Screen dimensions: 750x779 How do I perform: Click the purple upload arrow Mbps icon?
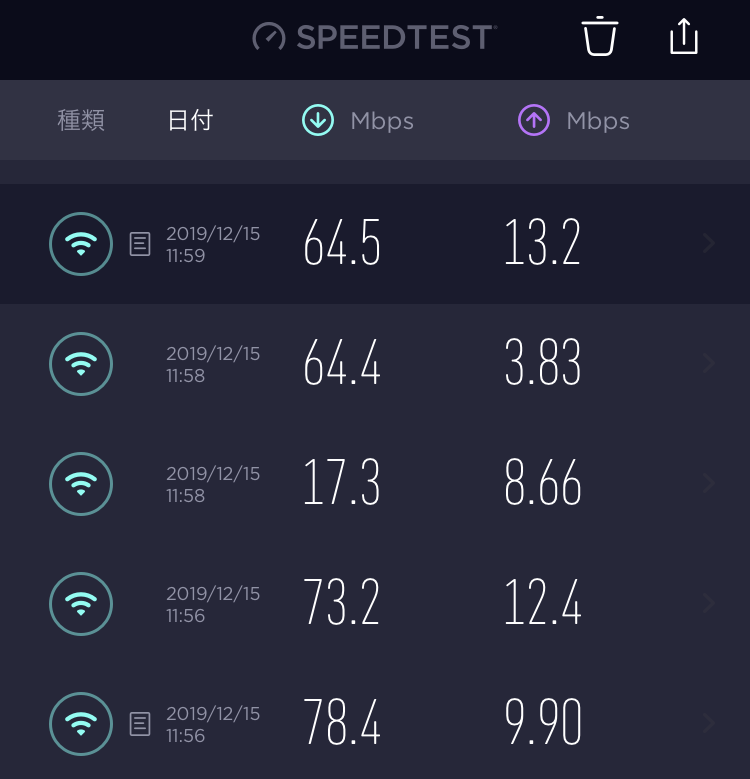[533, 120]
